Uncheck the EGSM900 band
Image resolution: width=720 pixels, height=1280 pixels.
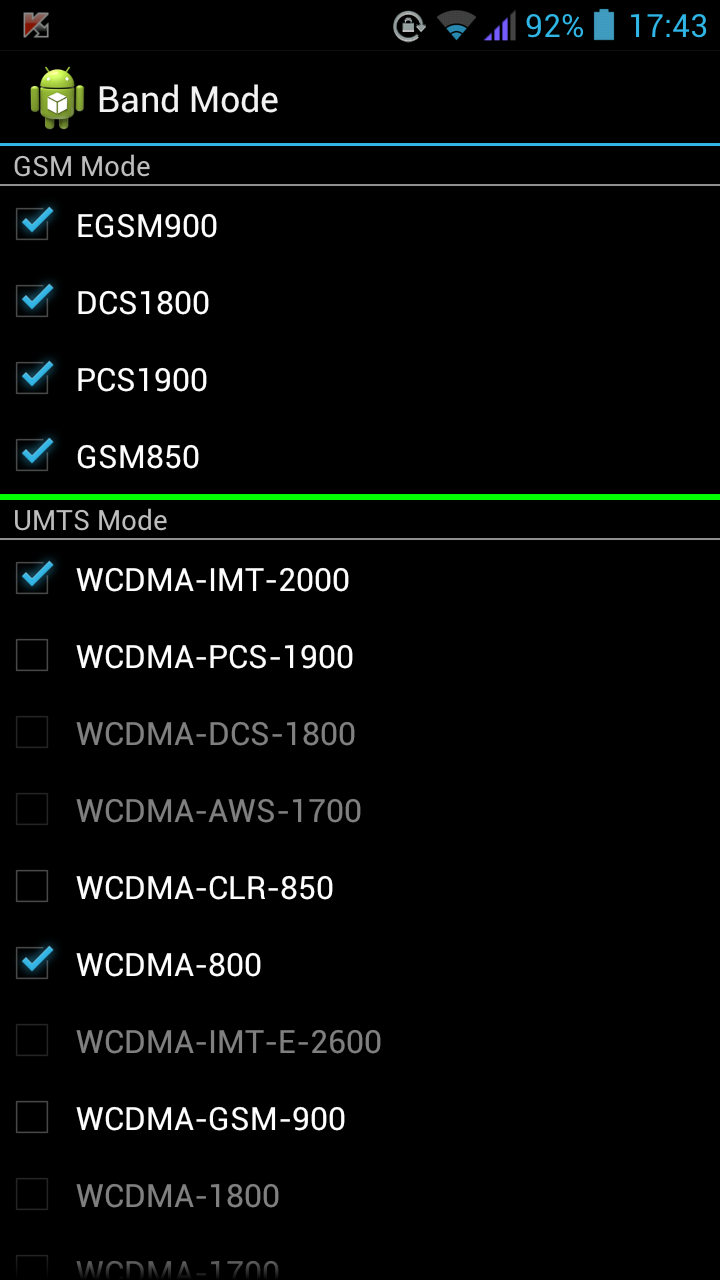33,224
